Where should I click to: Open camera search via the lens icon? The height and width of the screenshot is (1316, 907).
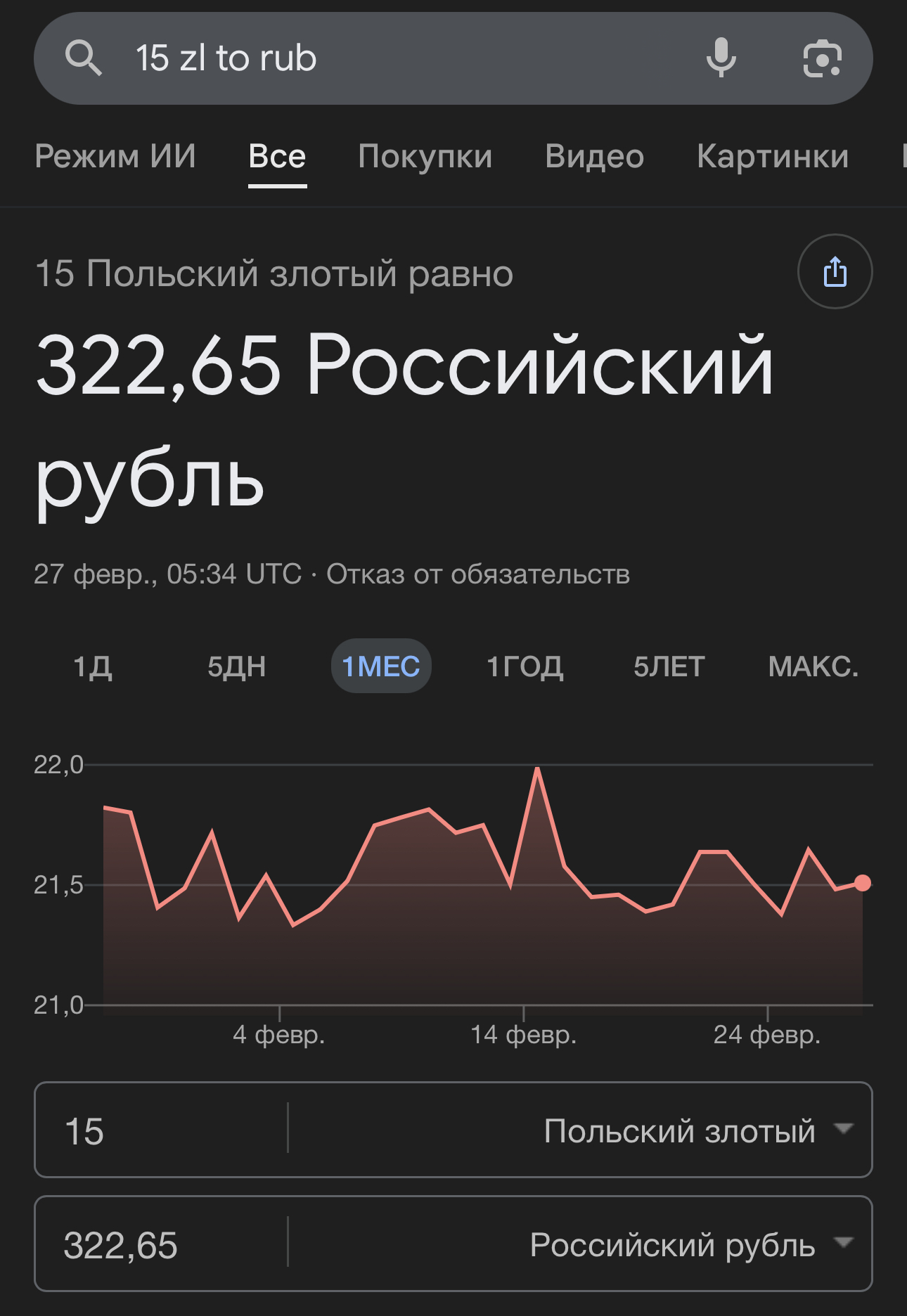tap(822, 58)
